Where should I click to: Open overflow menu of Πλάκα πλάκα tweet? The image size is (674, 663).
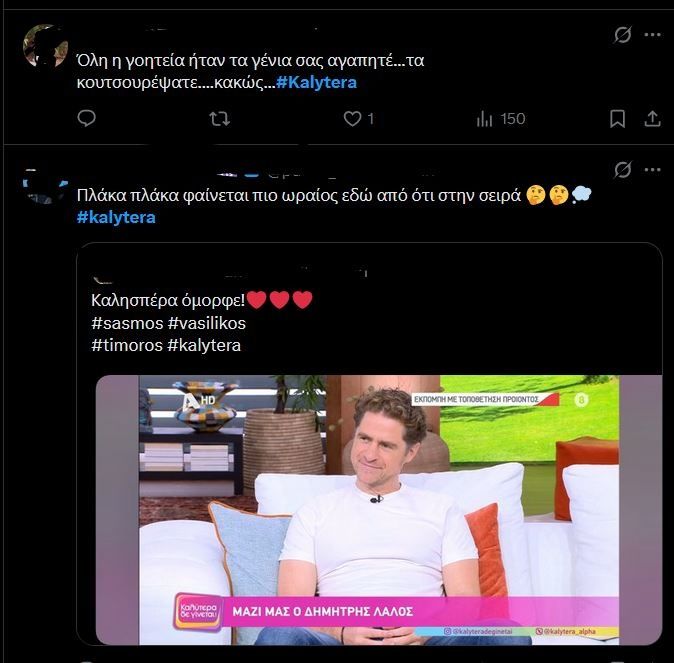click(x=652, y=169)
